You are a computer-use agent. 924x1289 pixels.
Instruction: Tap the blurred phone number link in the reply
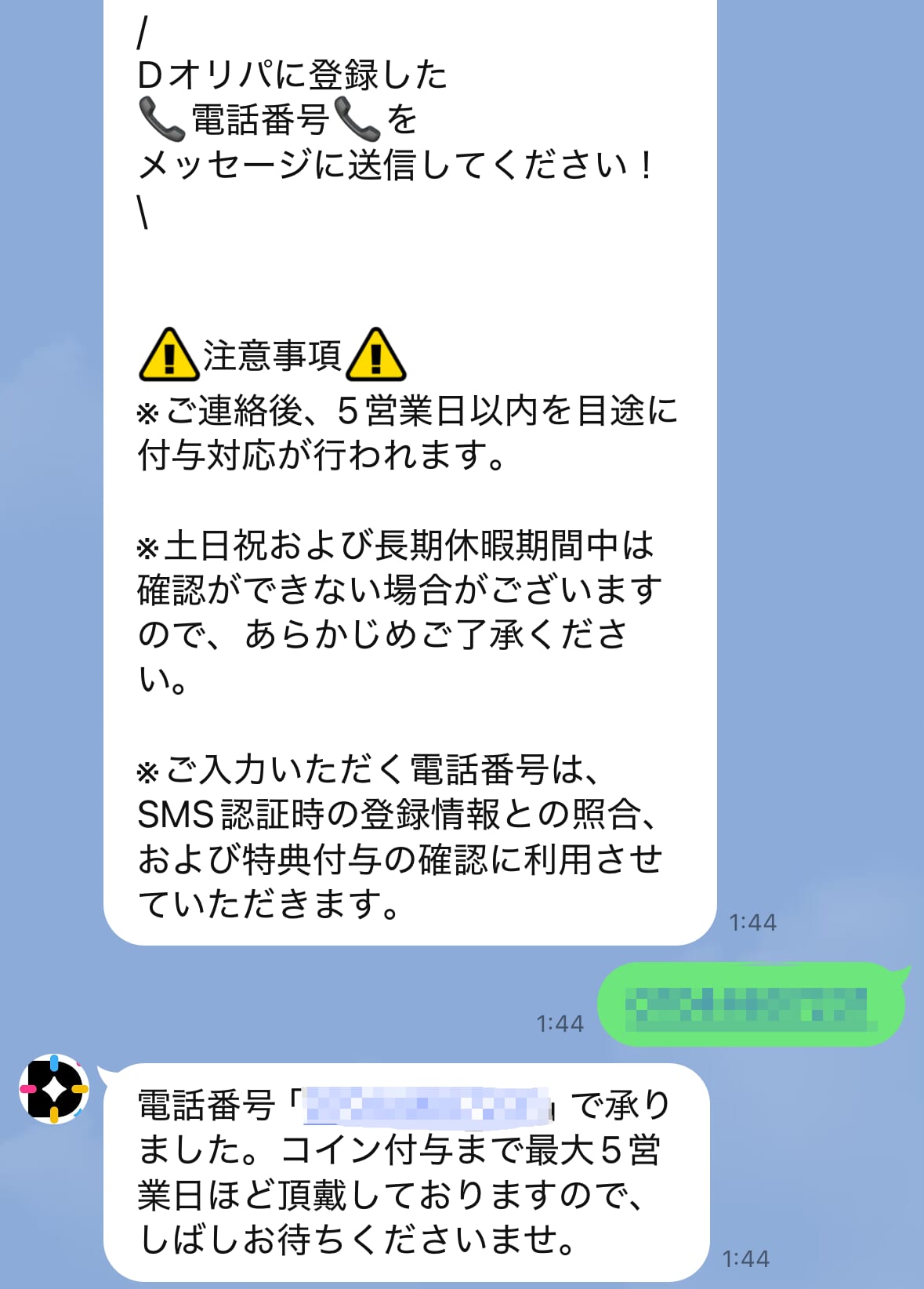click(427, 1106)
